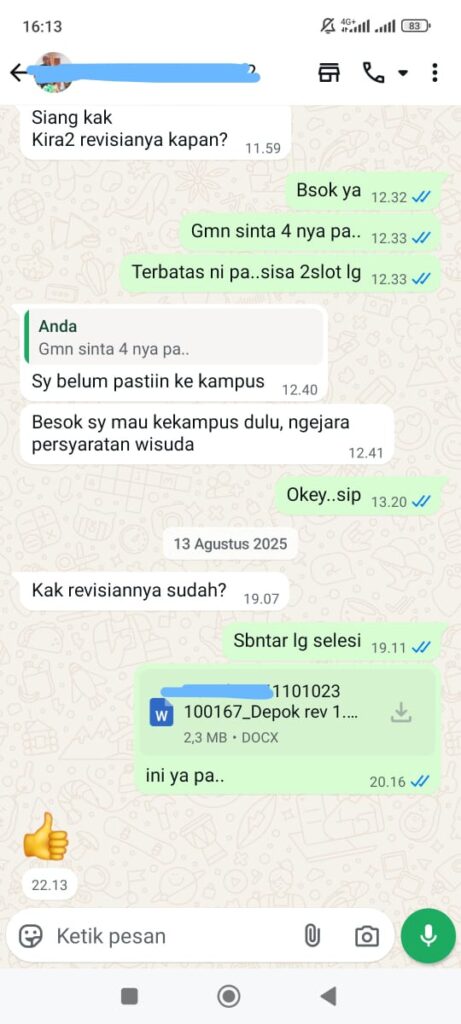The image size is (461, 1024).
Task: Open recent apps with the square button
Action: click(x=129, y=996)
